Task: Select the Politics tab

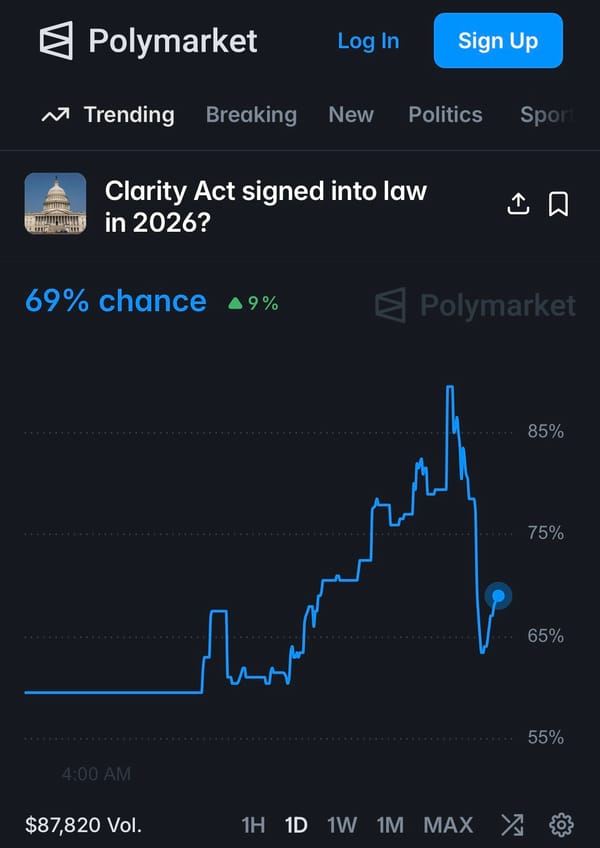Action: (445, 115)
